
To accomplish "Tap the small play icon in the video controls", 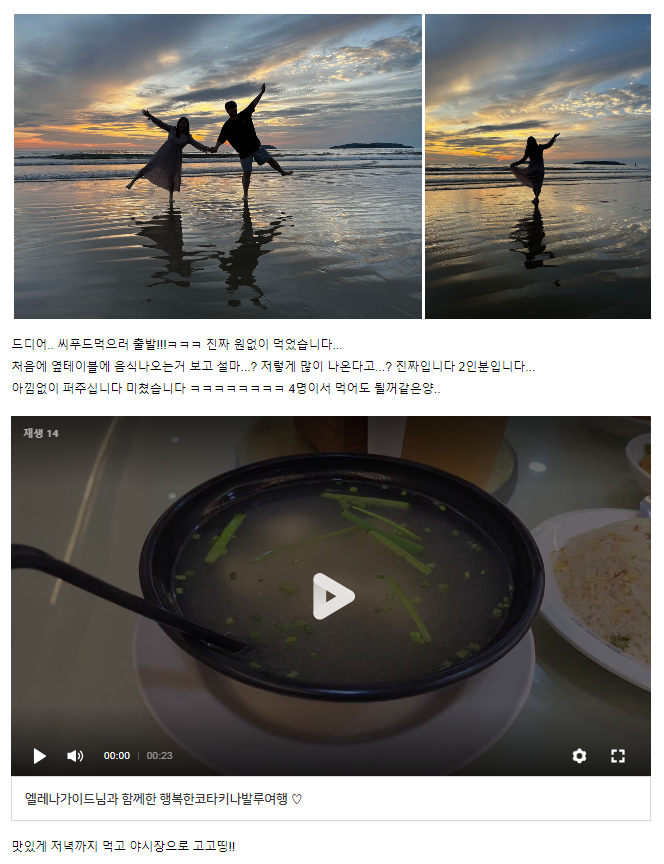I will (39, 756).
